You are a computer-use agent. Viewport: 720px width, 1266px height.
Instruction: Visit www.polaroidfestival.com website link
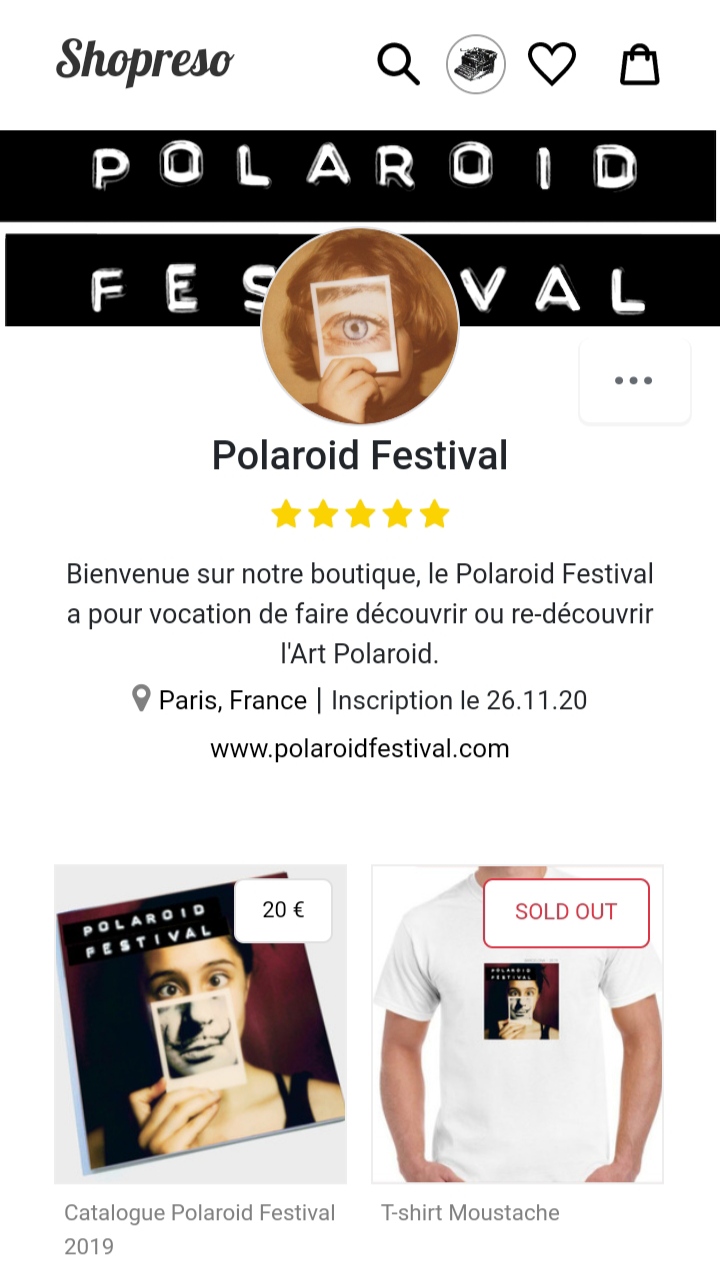tap(360, 748)
